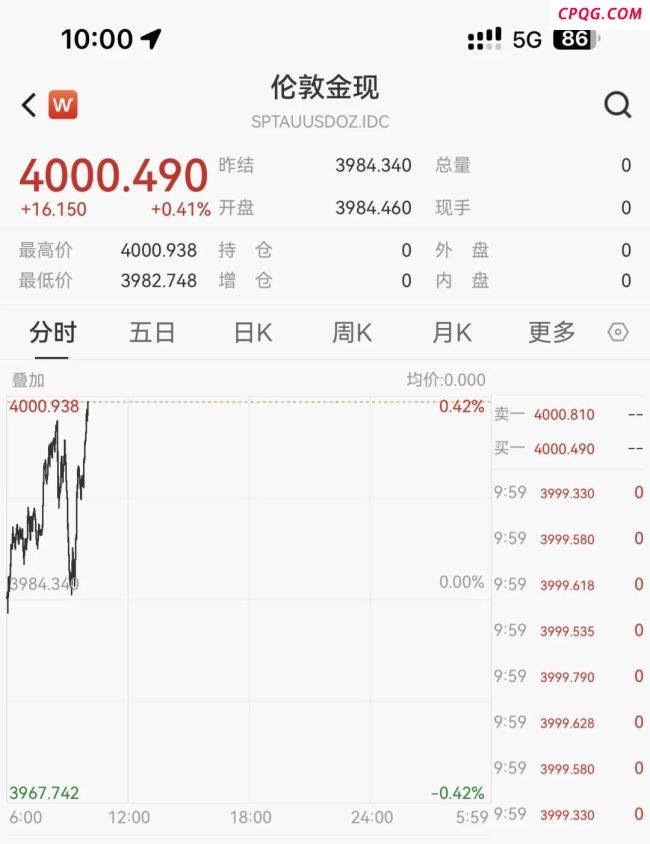Switch to the 五日 chart tab
The width and height of the screenshot is (650, 844).
point(152,333)
